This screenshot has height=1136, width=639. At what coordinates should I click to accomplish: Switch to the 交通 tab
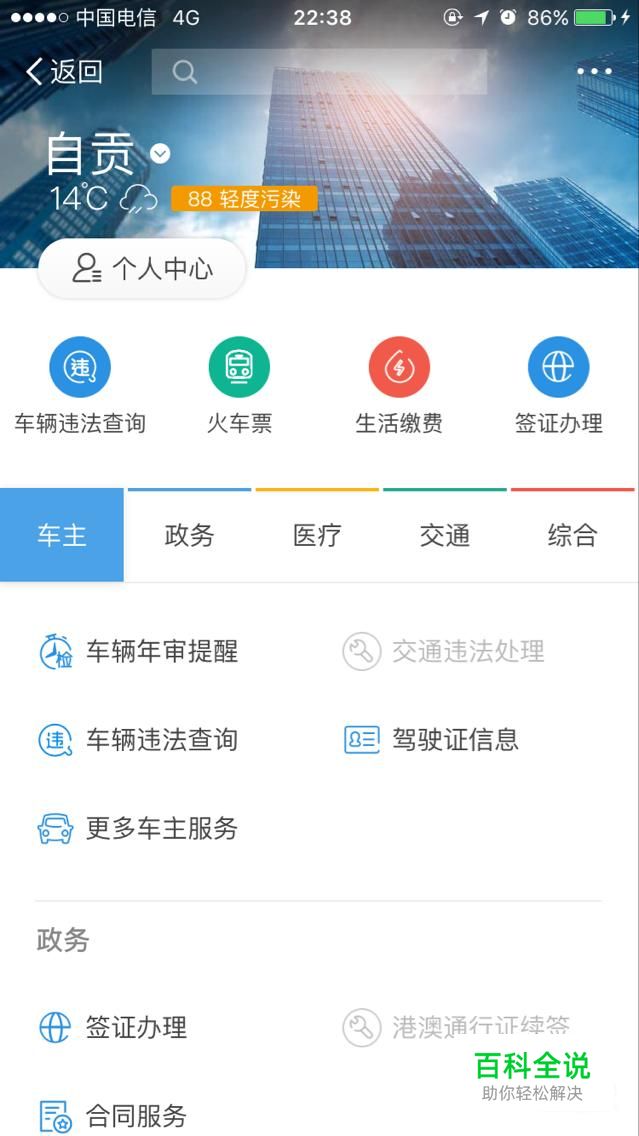[445, 535]
